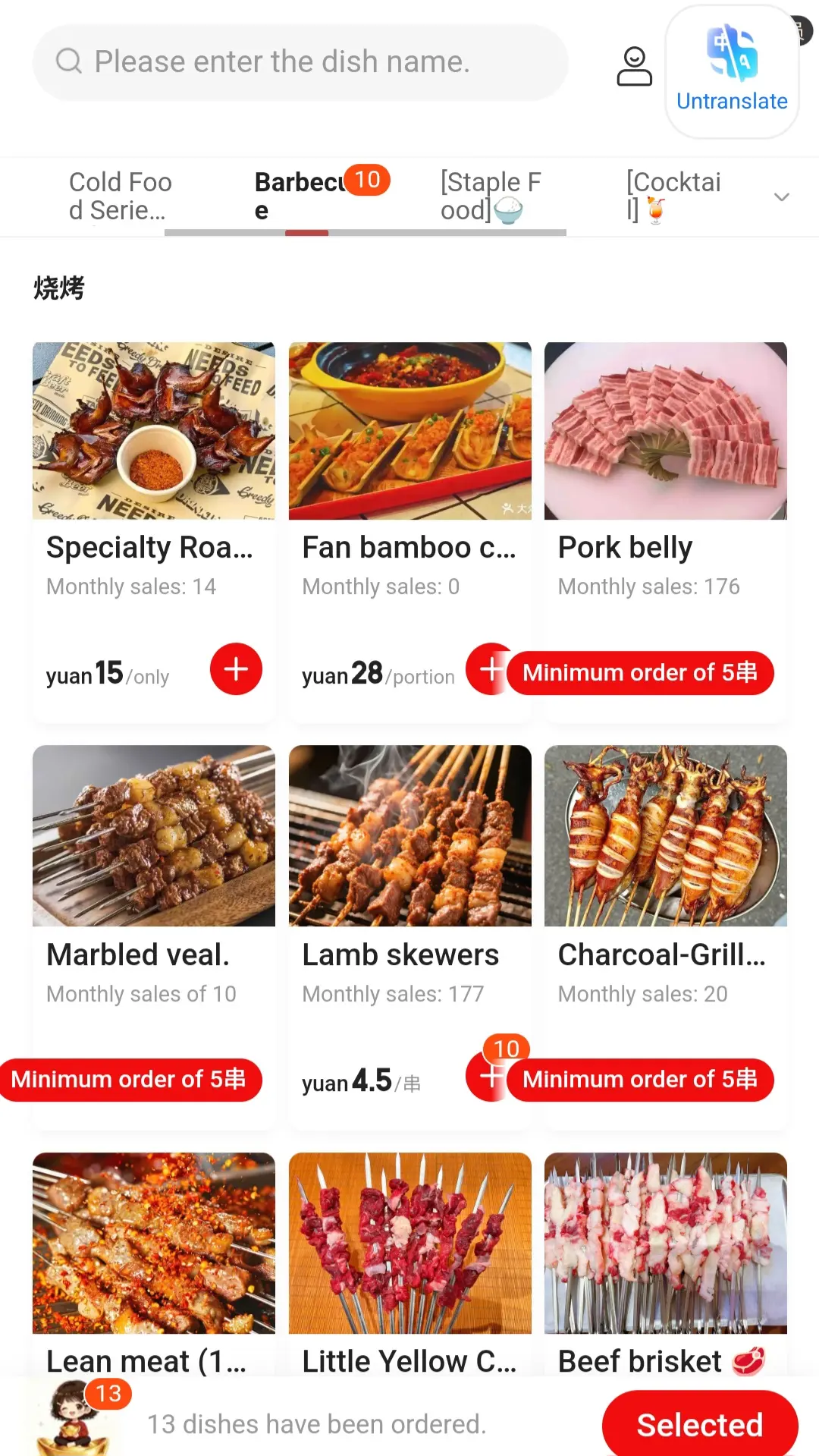
Task: Open the user profile icon
Action: (x=634, y=66)
